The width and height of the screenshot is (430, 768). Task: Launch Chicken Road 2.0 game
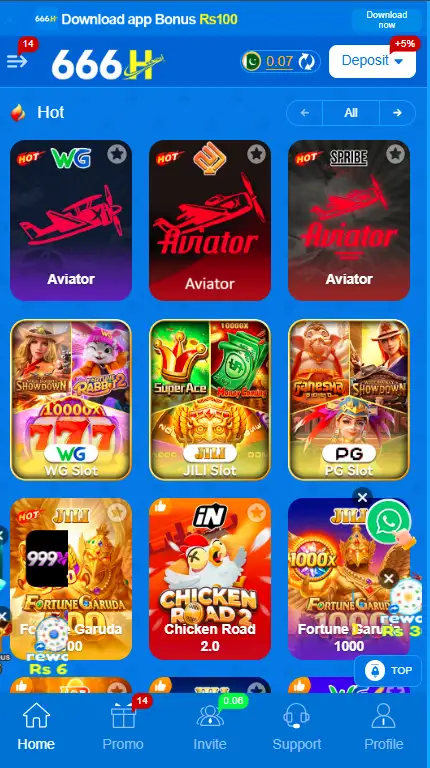click(210, 579)
